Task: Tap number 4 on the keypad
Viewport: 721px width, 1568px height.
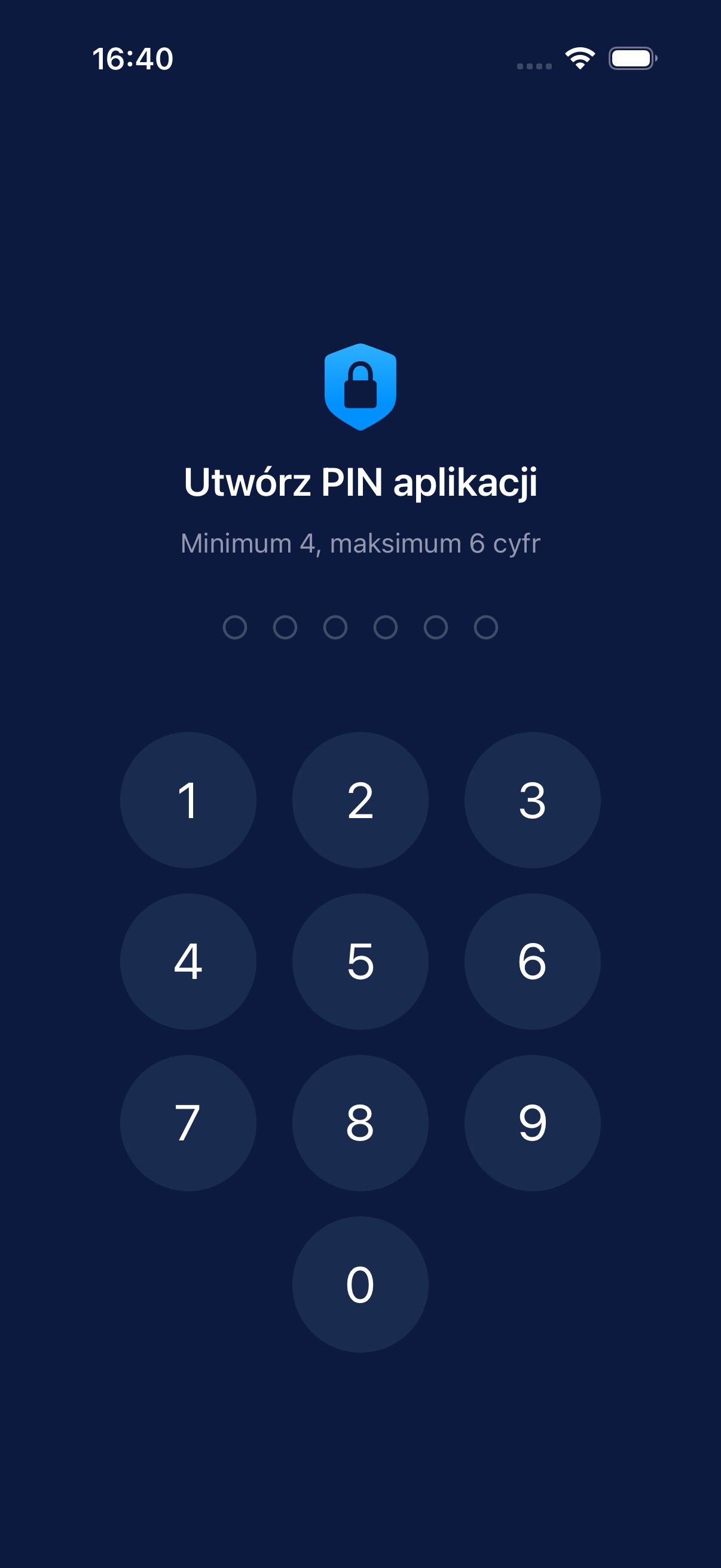Action: click(188, 960)
